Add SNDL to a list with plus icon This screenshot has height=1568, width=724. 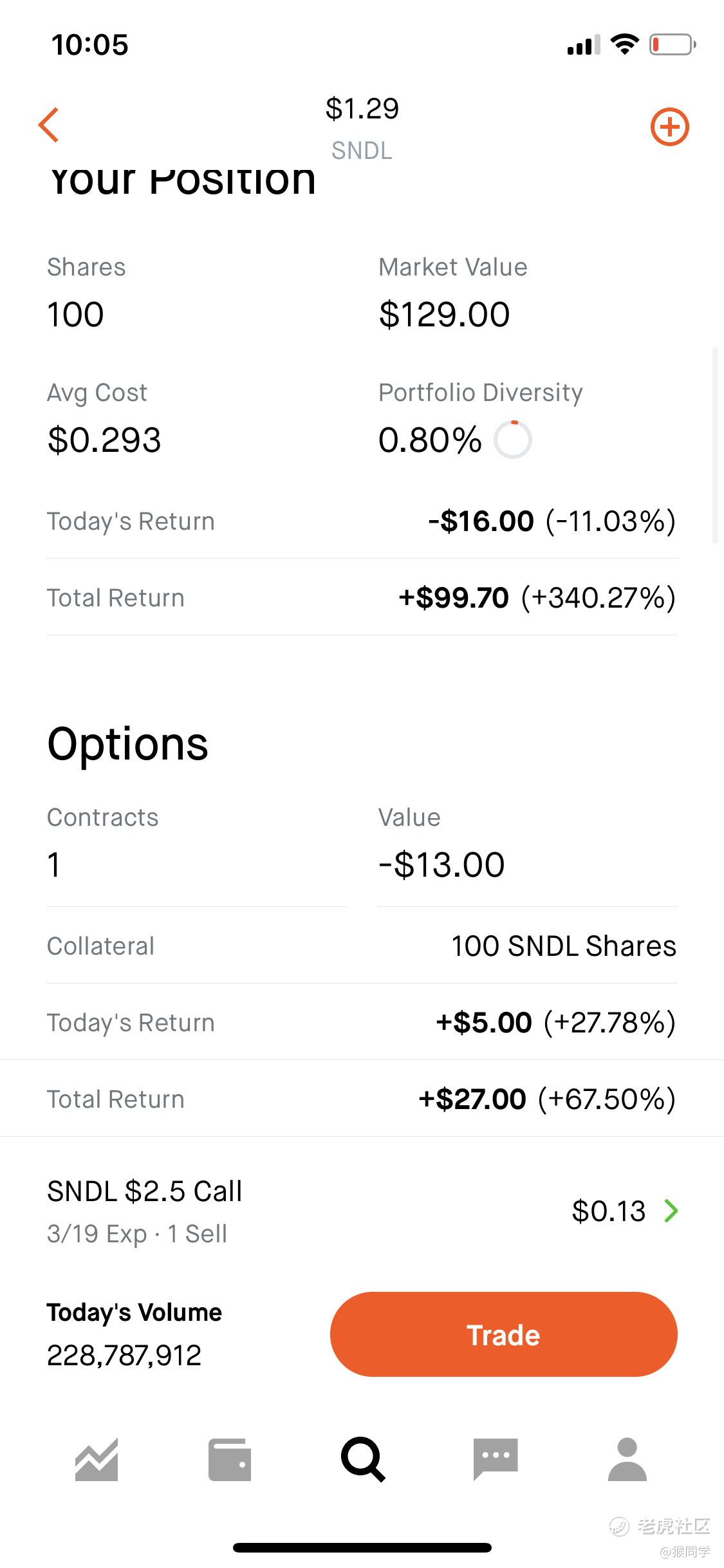point(669,126)
